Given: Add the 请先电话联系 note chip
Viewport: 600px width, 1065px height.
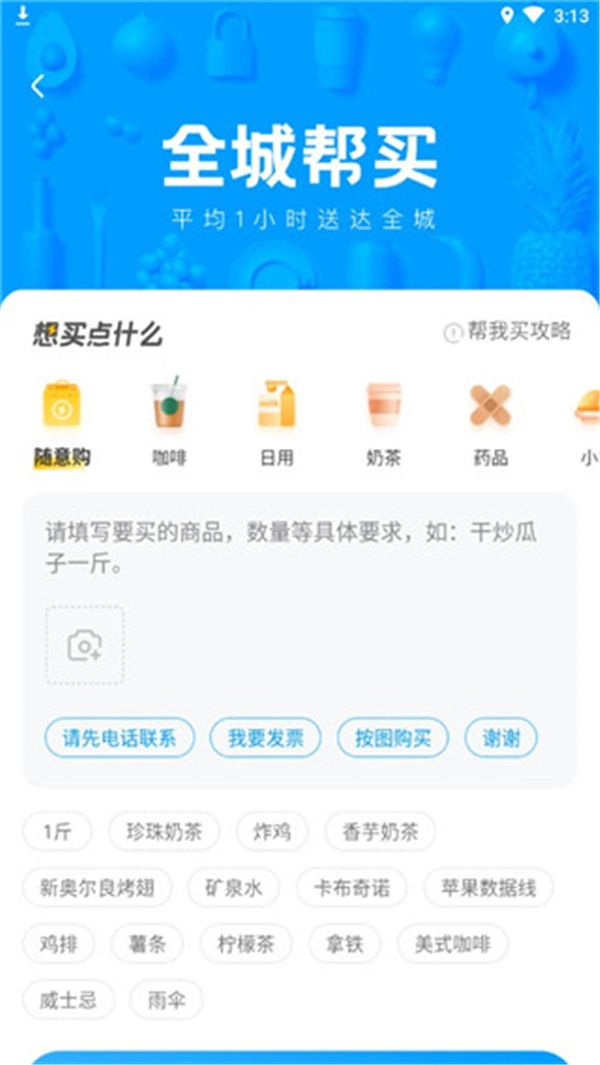Looking at the screenshot, I should point(120,738).
